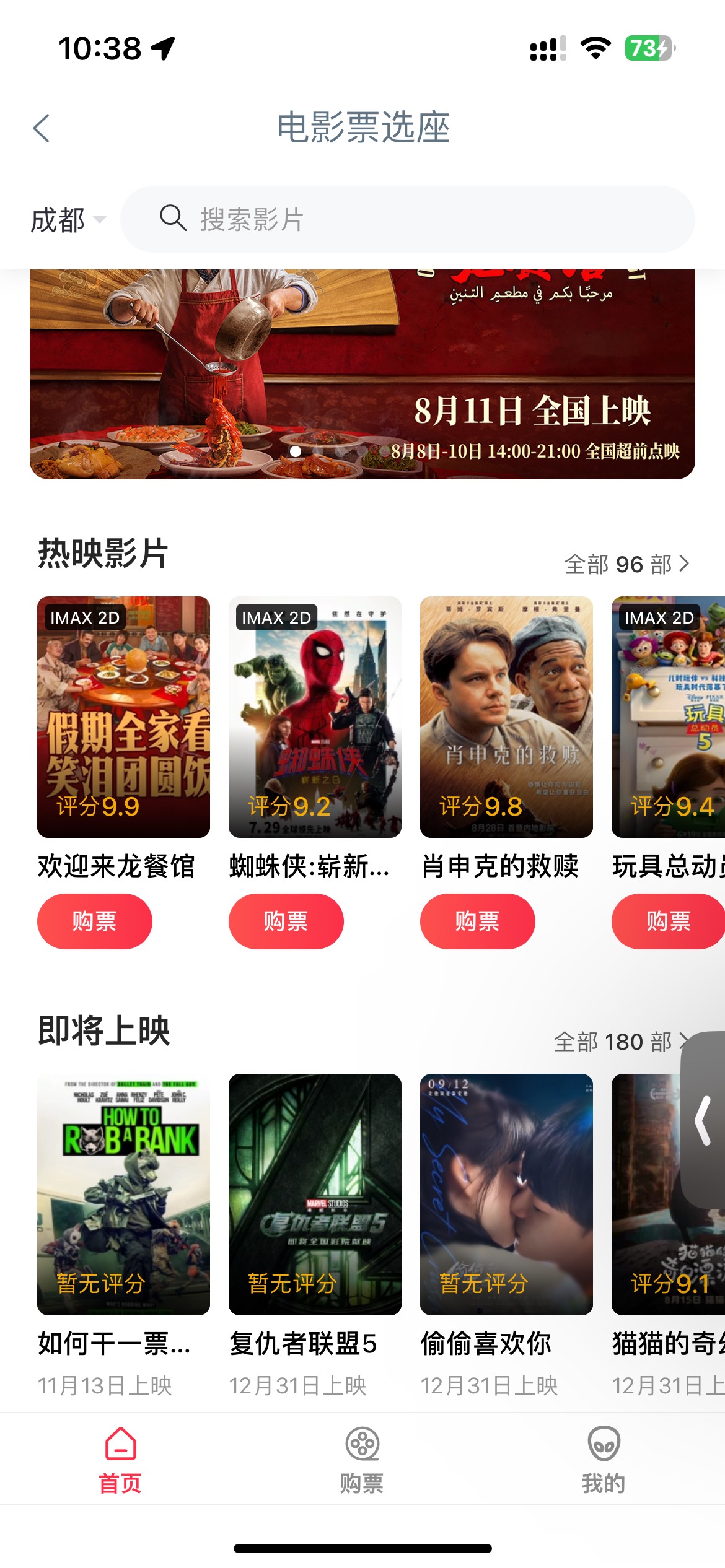The image size is (725, 1568).
Task: Open the 成都 city selector
Action: pos(68,220)
